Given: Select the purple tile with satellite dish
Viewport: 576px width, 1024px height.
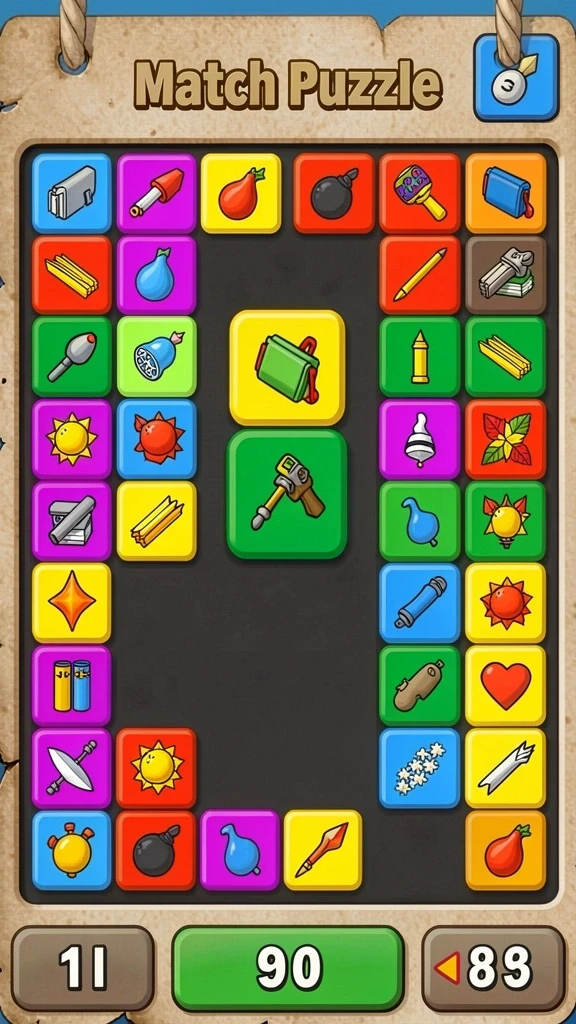Looking at the screenshot, I should (71, 768).
